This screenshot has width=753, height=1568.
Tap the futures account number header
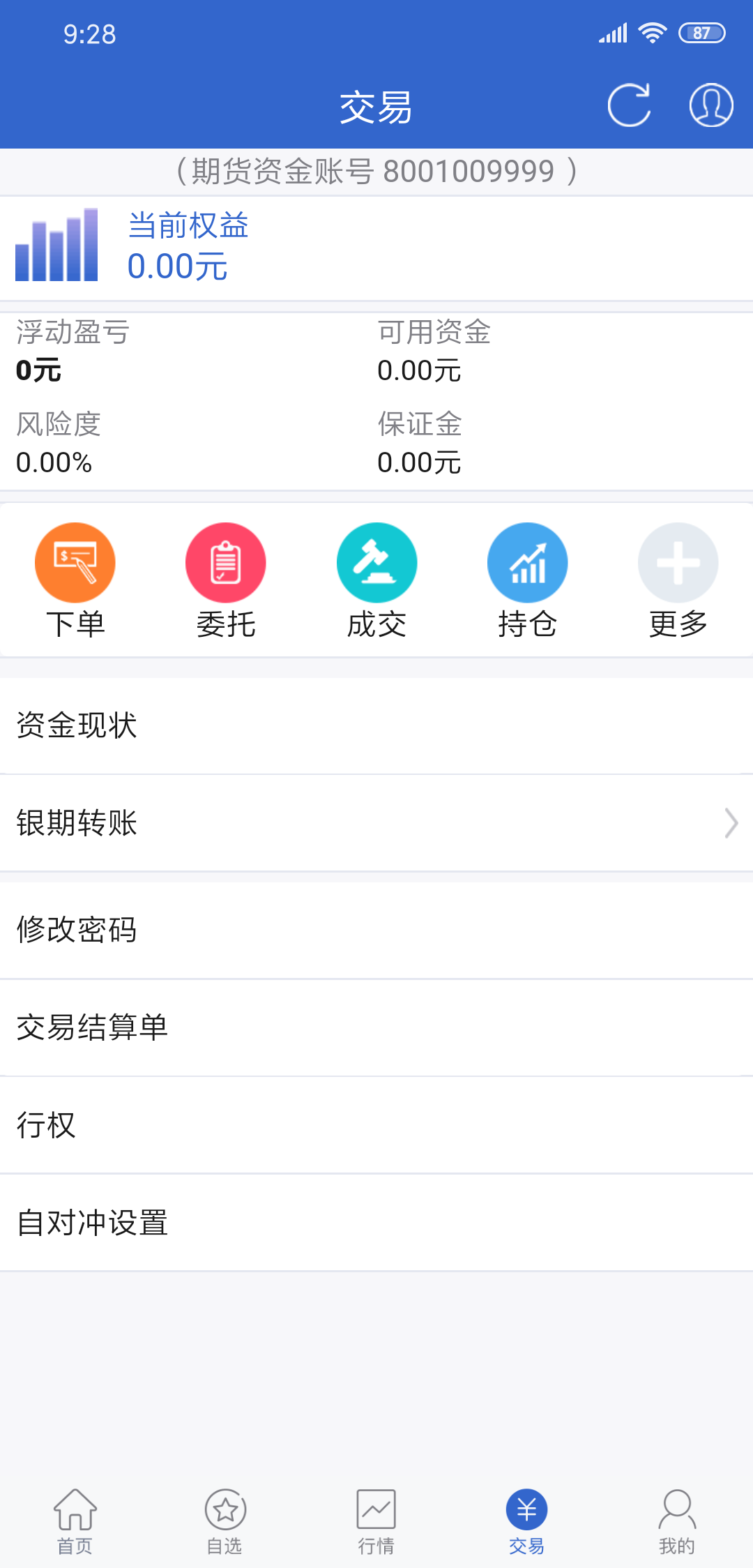click(376, 172)
